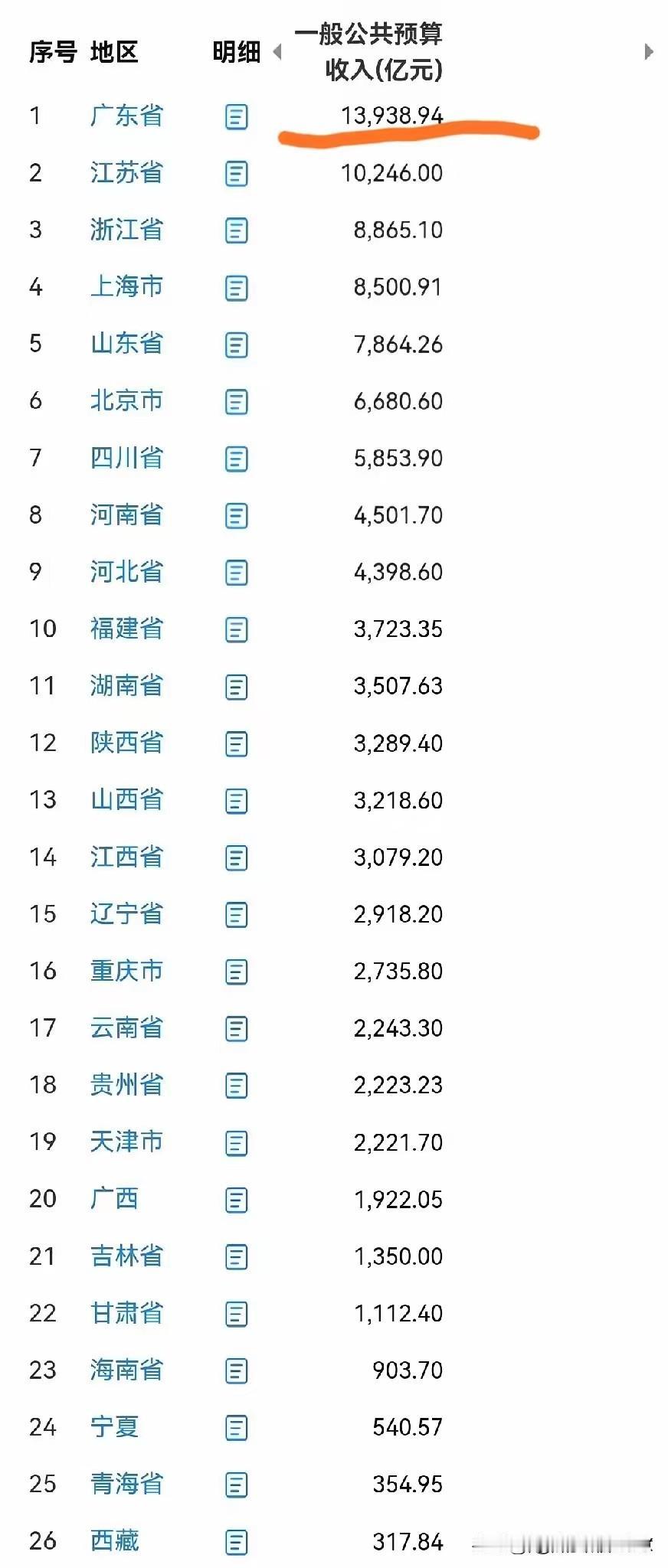Viewport: 668px width, 1568px height.
Task: Click the 吉林省 province link
Action: coord(126,1256)
